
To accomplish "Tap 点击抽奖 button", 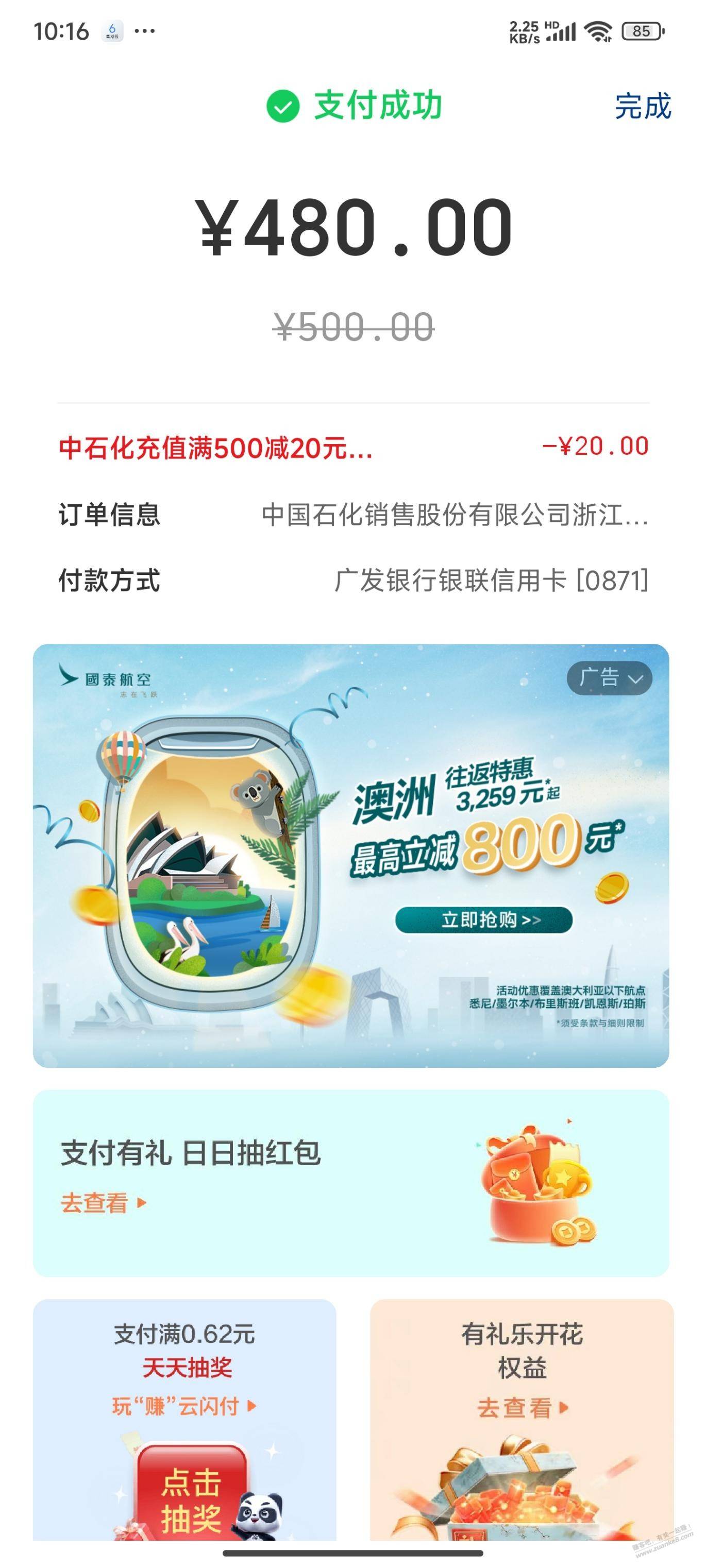I will (191, 1498).
